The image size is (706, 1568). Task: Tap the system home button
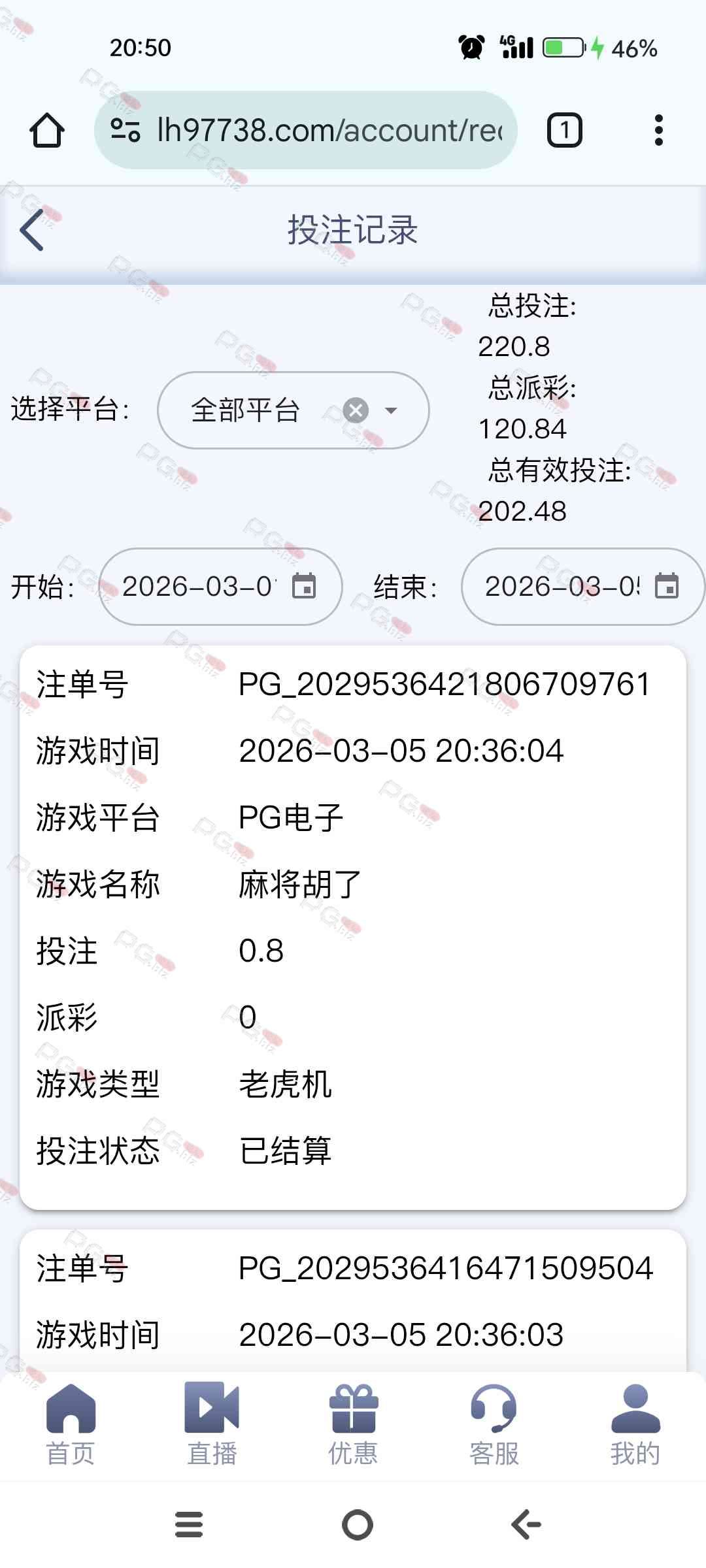pyautogui.click(x=358, y=1525)
